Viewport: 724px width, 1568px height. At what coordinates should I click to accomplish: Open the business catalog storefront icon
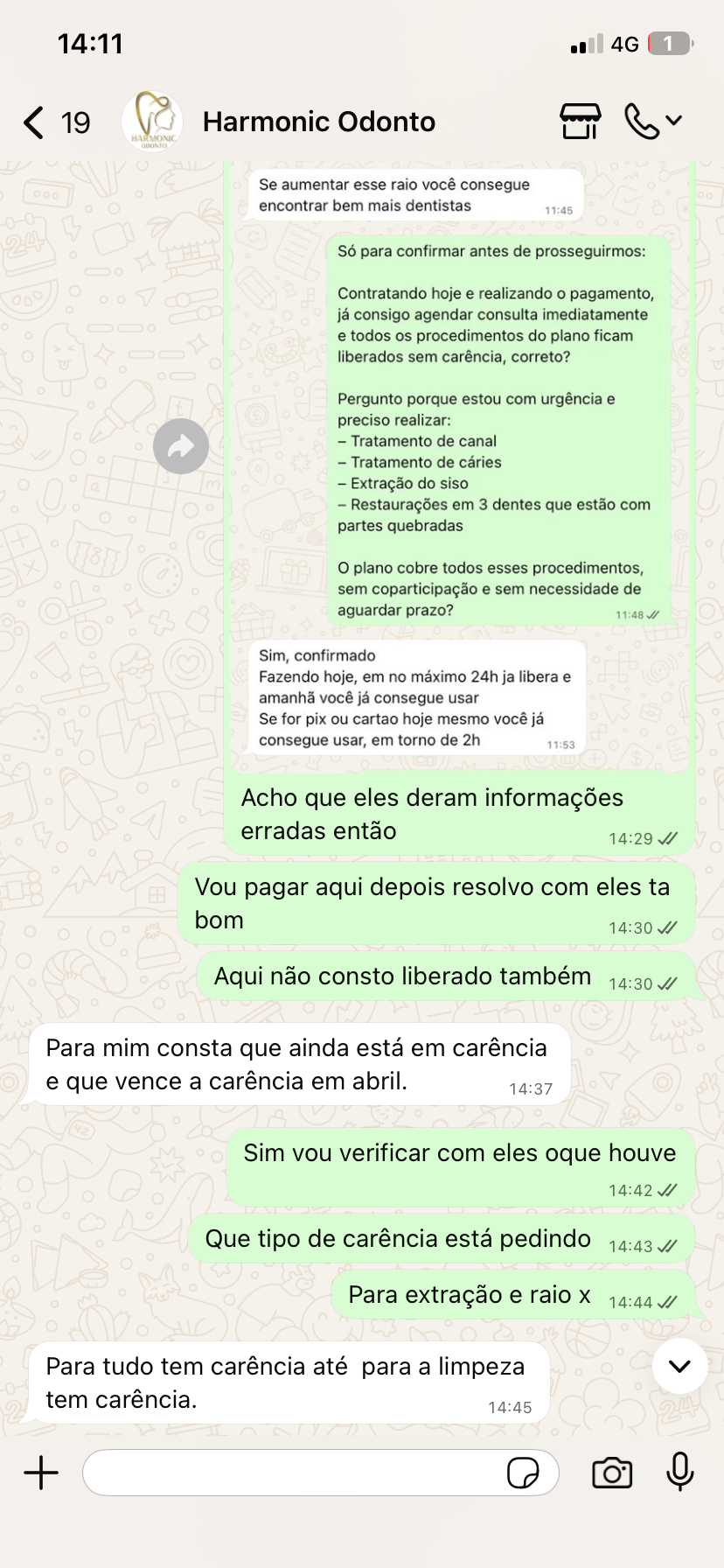[x=581, y=122]
